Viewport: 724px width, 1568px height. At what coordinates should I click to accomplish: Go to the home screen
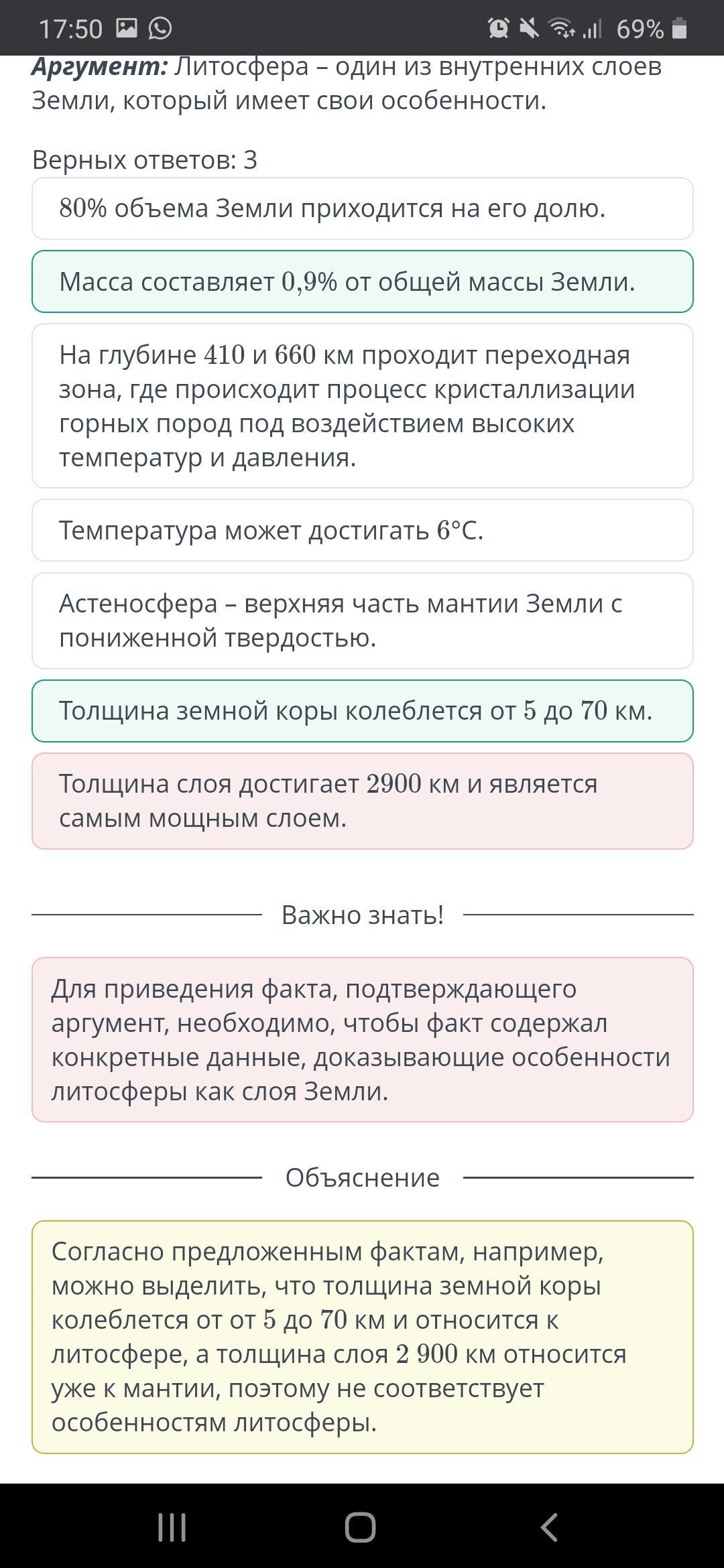click(360, 1527)
